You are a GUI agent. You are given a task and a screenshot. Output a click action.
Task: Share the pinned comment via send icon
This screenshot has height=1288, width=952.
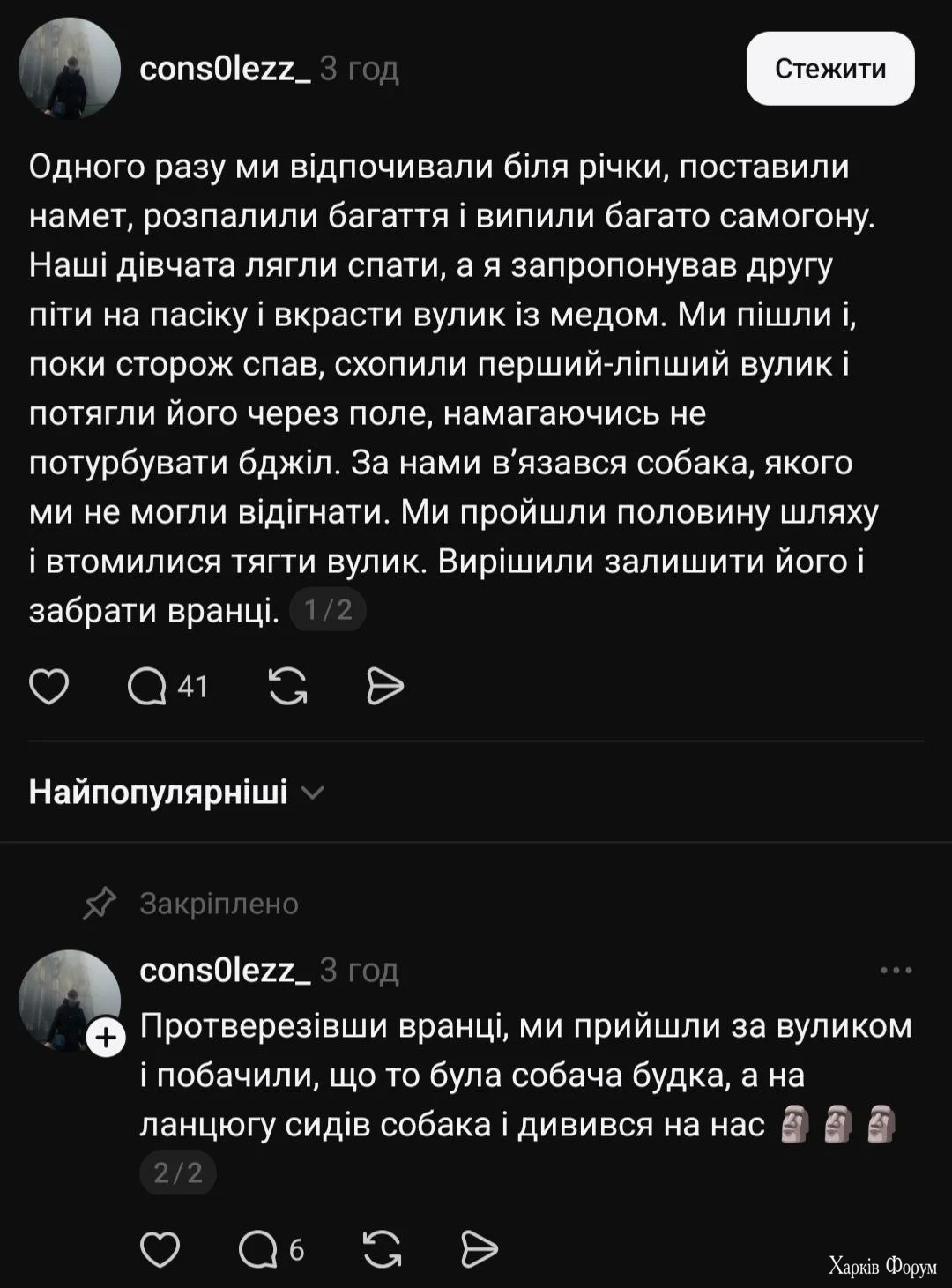(479, 1247)
